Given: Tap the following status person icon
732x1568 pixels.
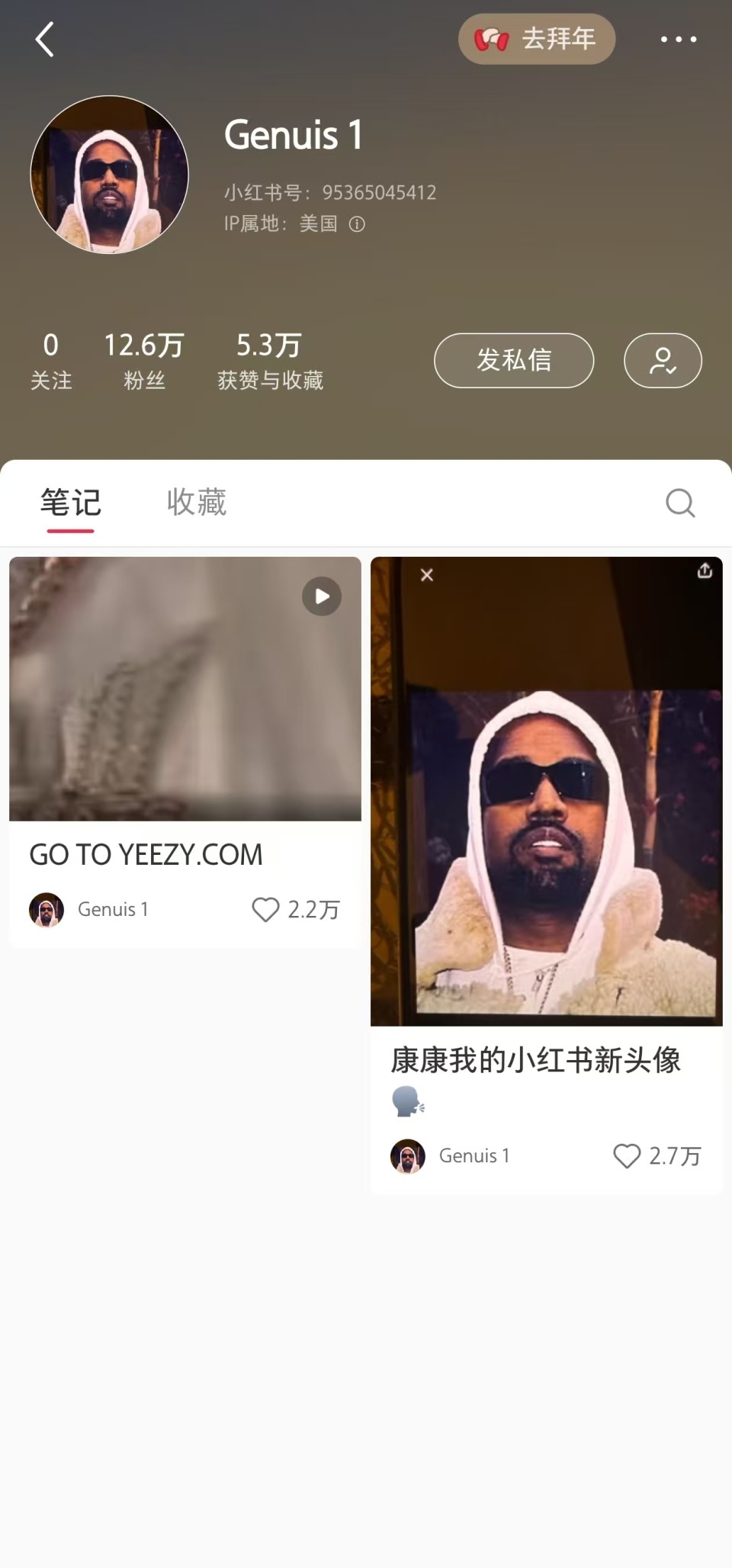Looking at the screenshot, I should click(663, 360).
